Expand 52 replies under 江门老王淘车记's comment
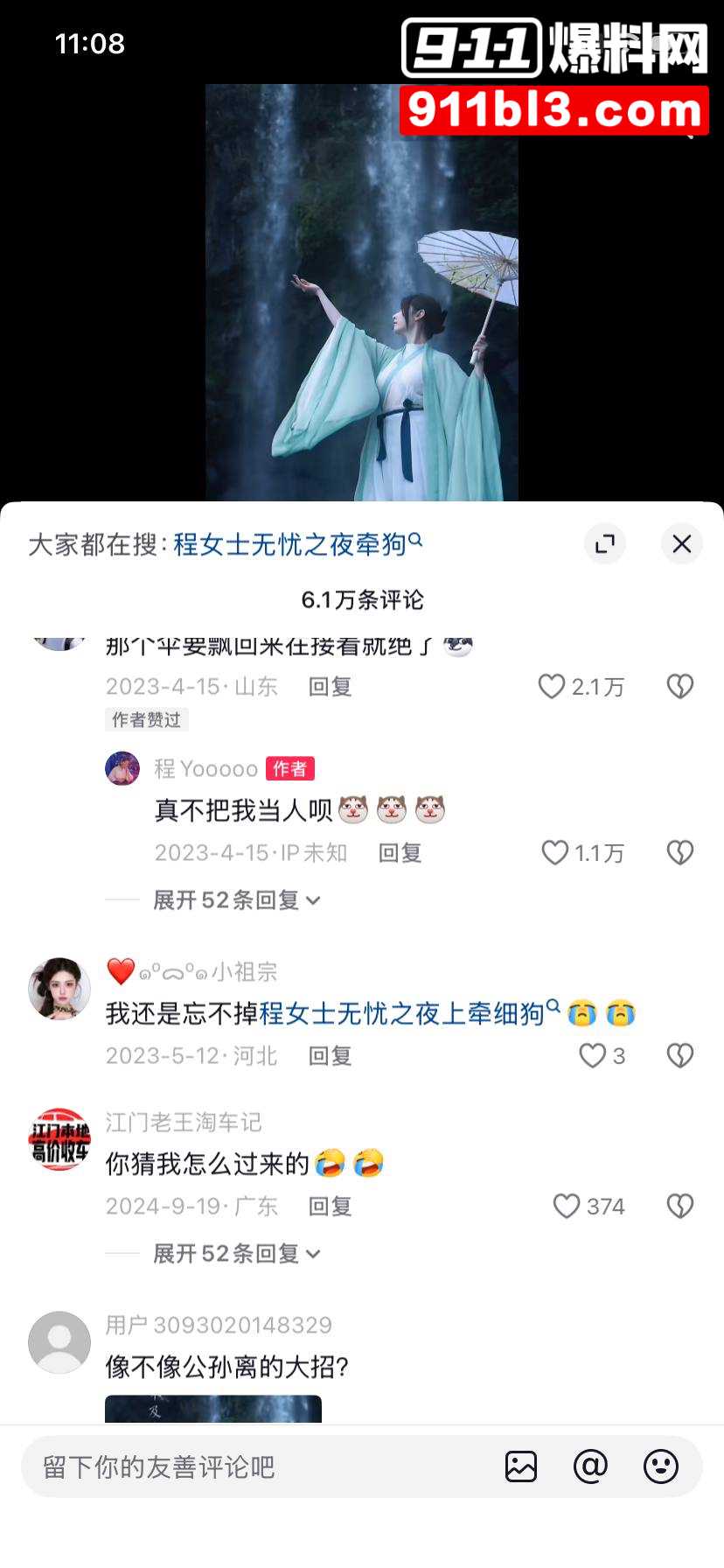The image size is (724, 1568). click(x=236, y=1254)
